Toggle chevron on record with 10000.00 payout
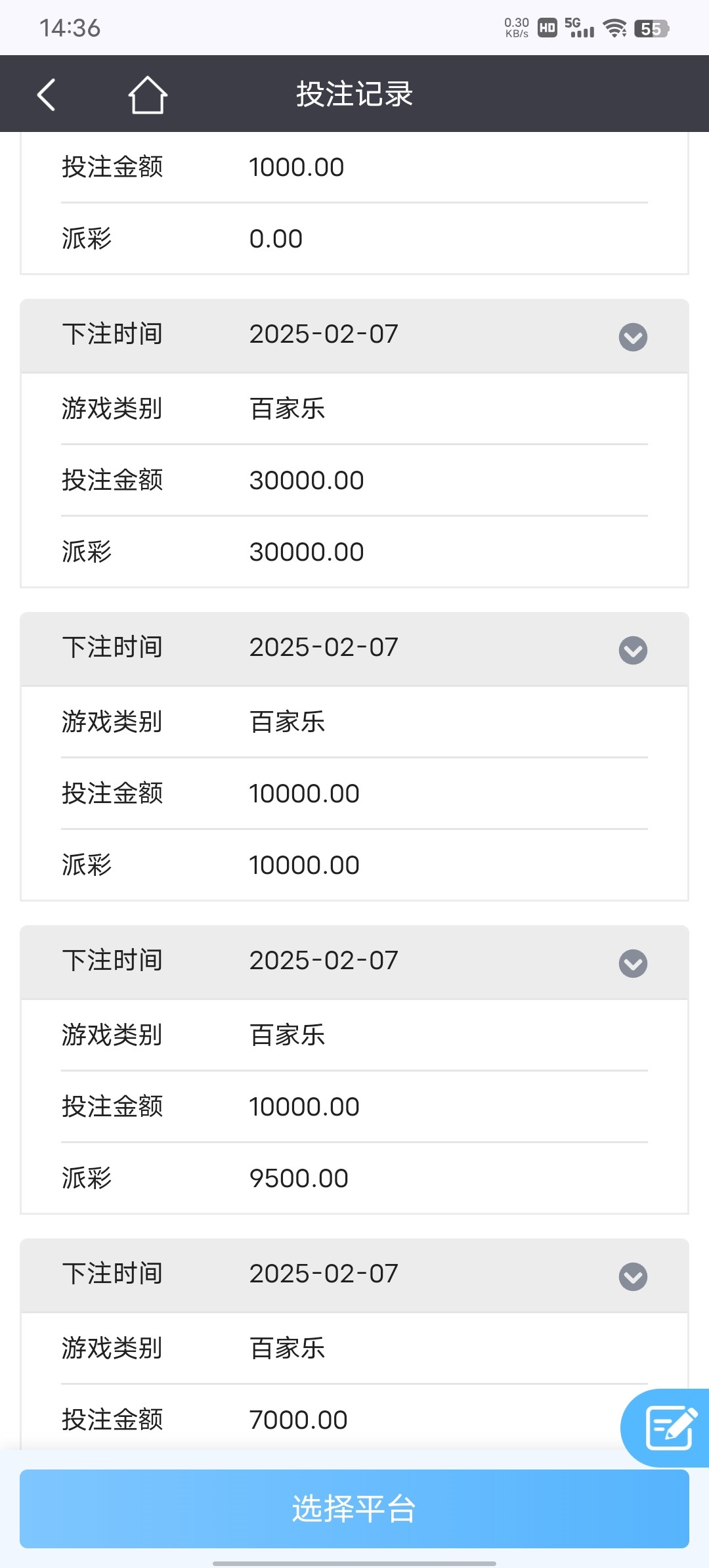 (x=633, y=650)
